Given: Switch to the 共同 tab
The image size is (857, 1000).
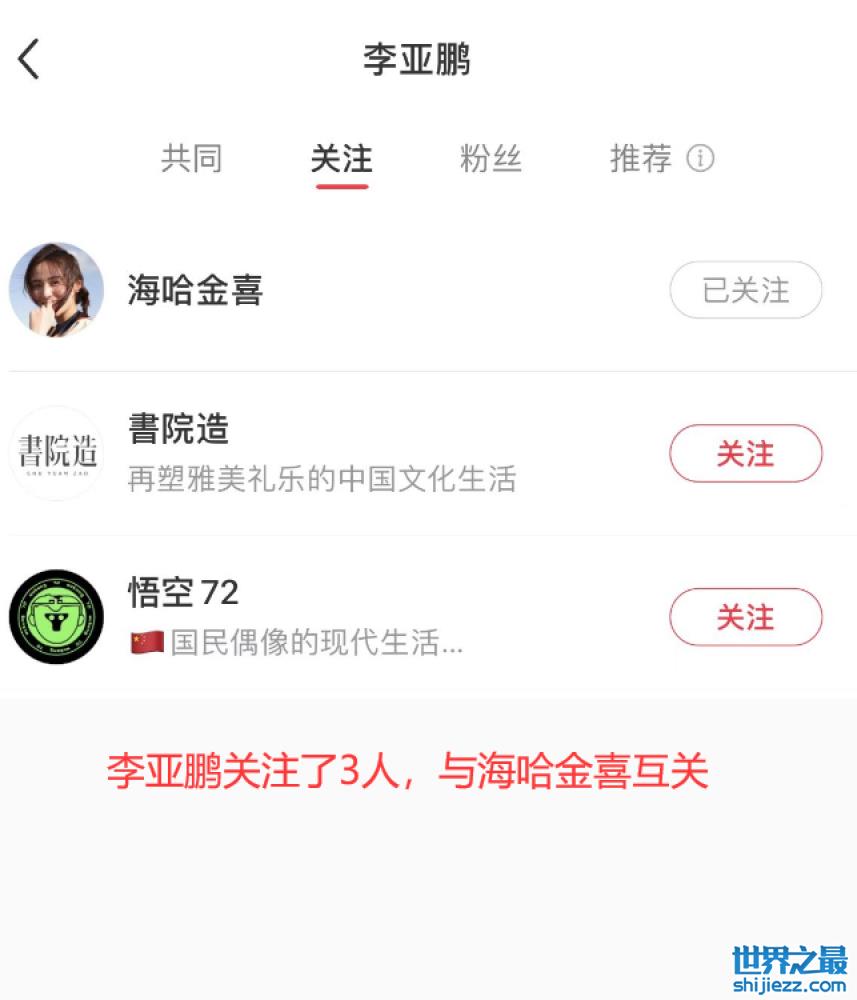Looking at the screenshot, I should click(192, 159).
